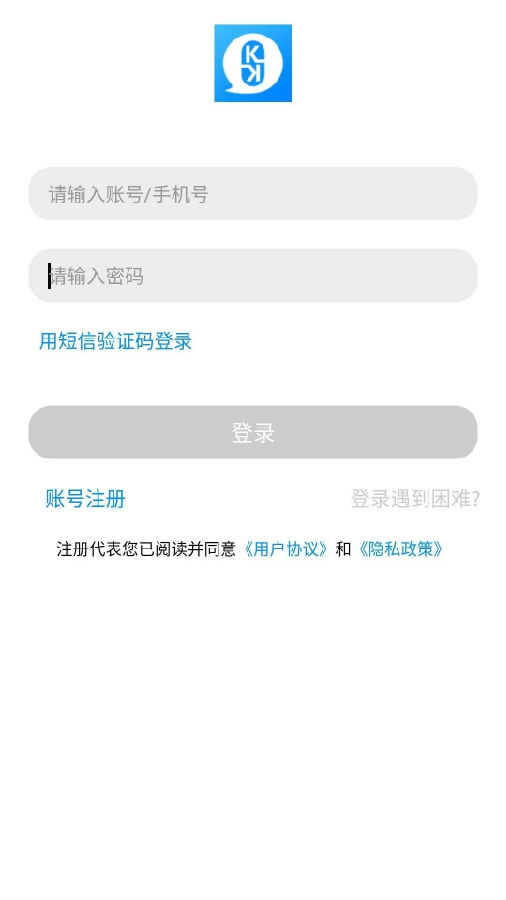Tap the 登录 login button
Viewport: 506px width, 900px height.
pyautogui.click(x=253, y=432)
